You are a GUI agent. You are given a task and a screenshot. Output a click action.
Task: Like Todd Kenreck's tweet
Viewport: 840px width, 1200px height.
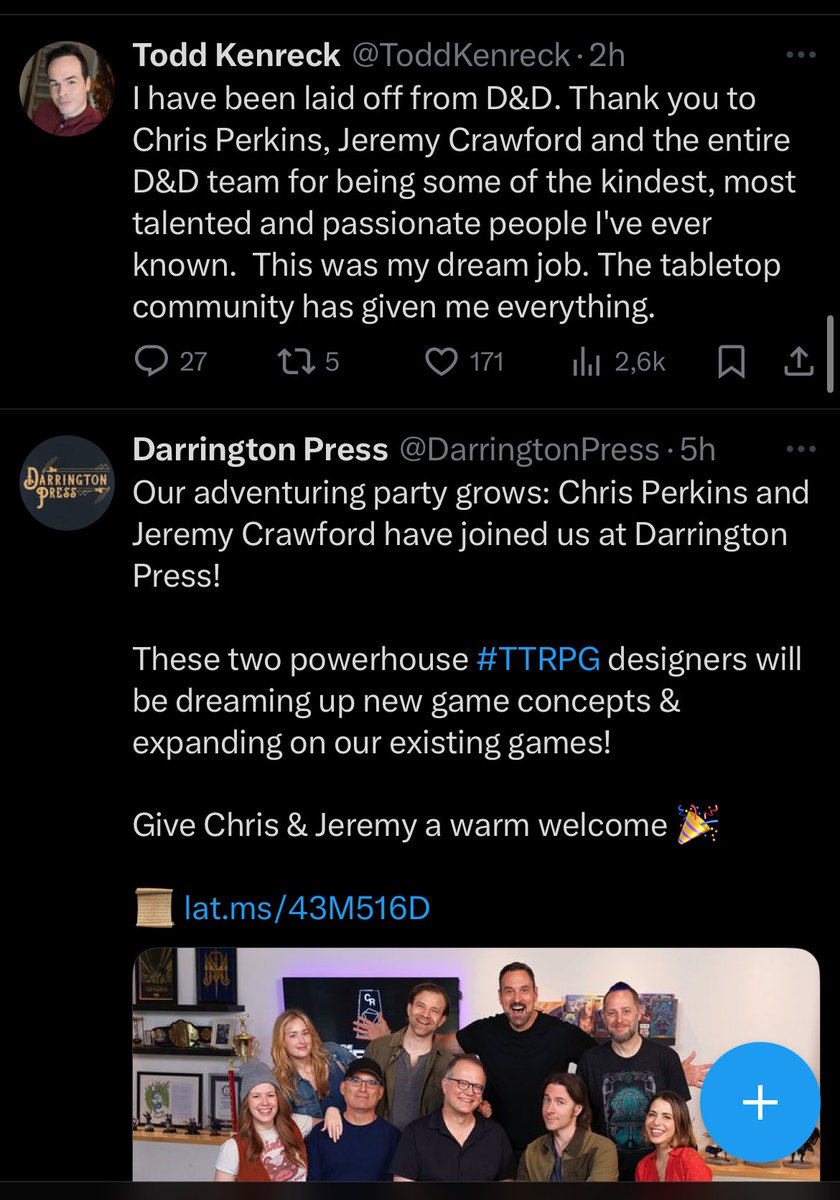click(441, 361)
